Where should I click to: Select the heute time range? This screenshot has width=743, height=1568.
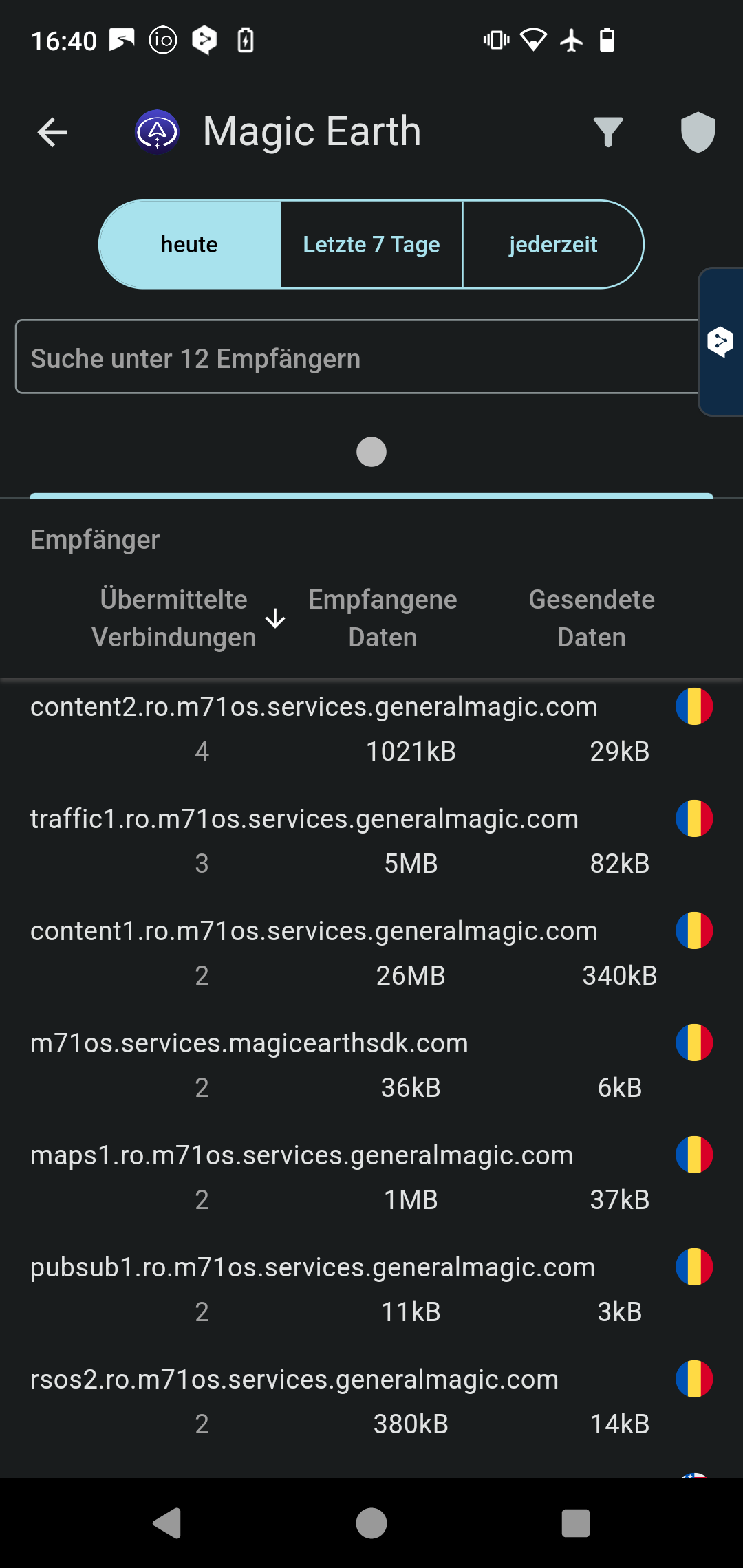[x=190, y=245]
